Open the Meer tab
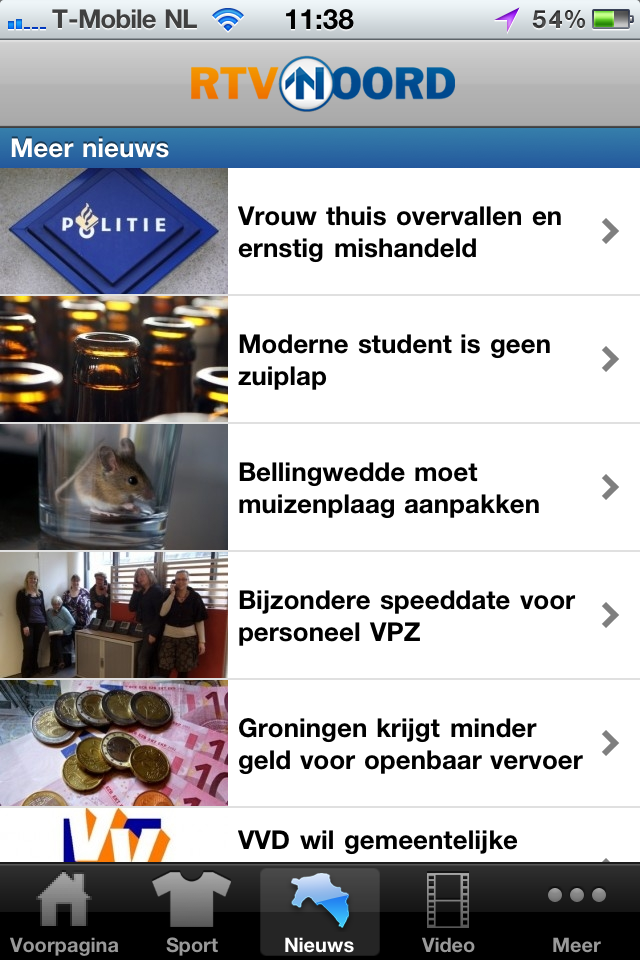Viewport: 640px width, 960px height. click(x=576, y=912)
